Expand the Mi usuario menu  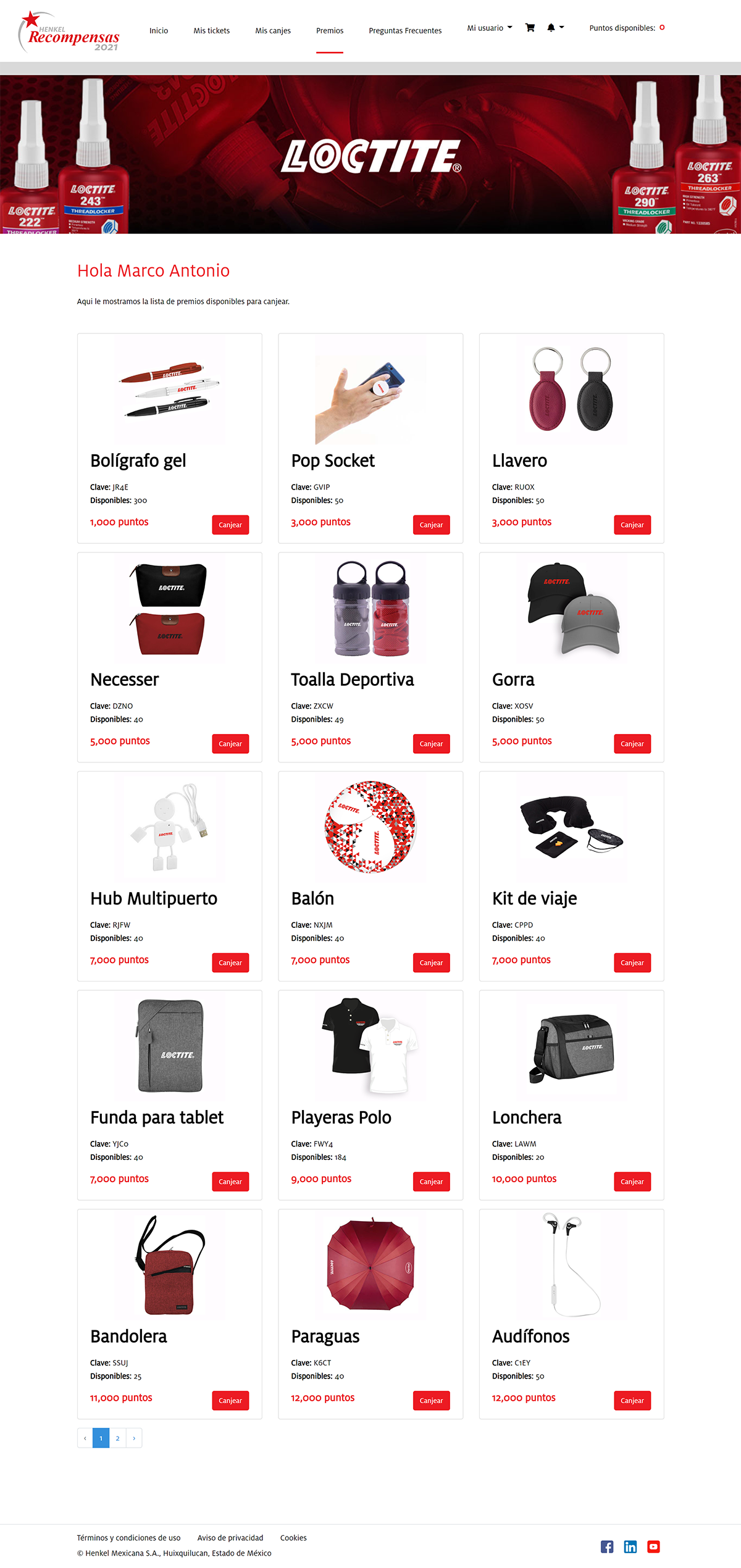point(490,28)
